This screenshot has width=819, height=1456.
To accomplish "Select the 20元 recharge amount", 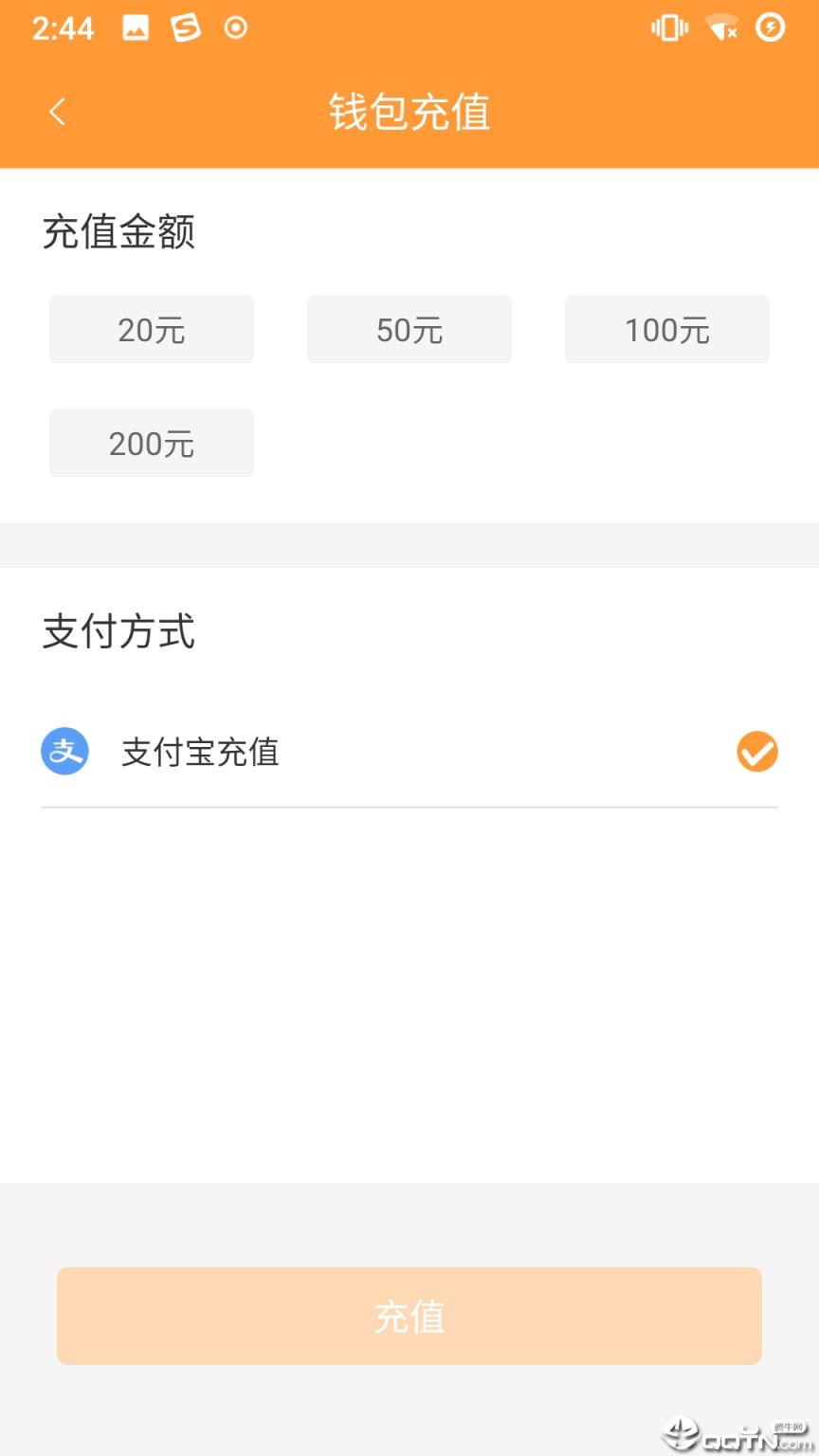I will [151, 329].
